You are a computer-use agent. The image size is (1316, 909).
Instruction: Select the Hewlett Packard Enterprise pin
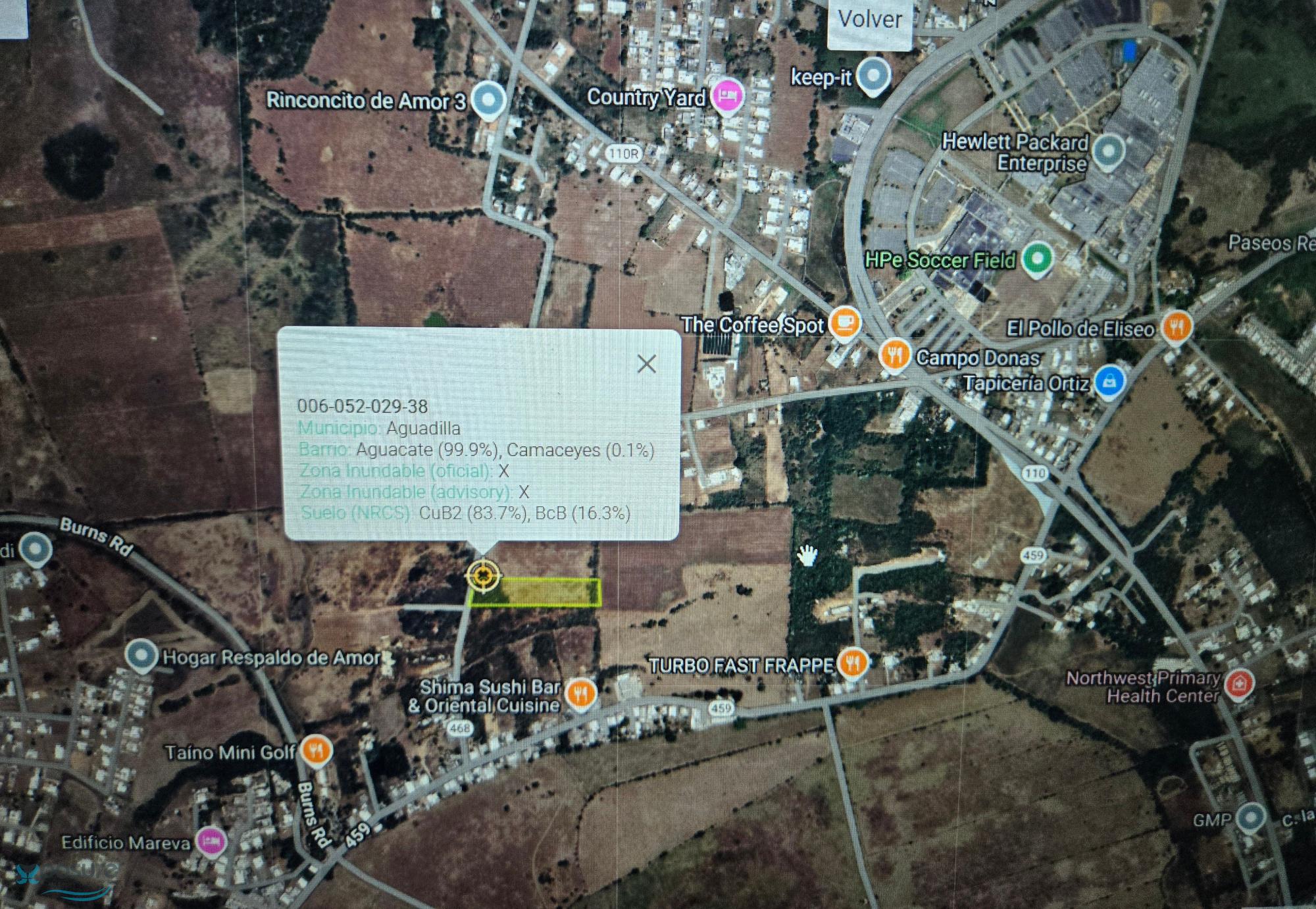click(x=1108, y=151)
